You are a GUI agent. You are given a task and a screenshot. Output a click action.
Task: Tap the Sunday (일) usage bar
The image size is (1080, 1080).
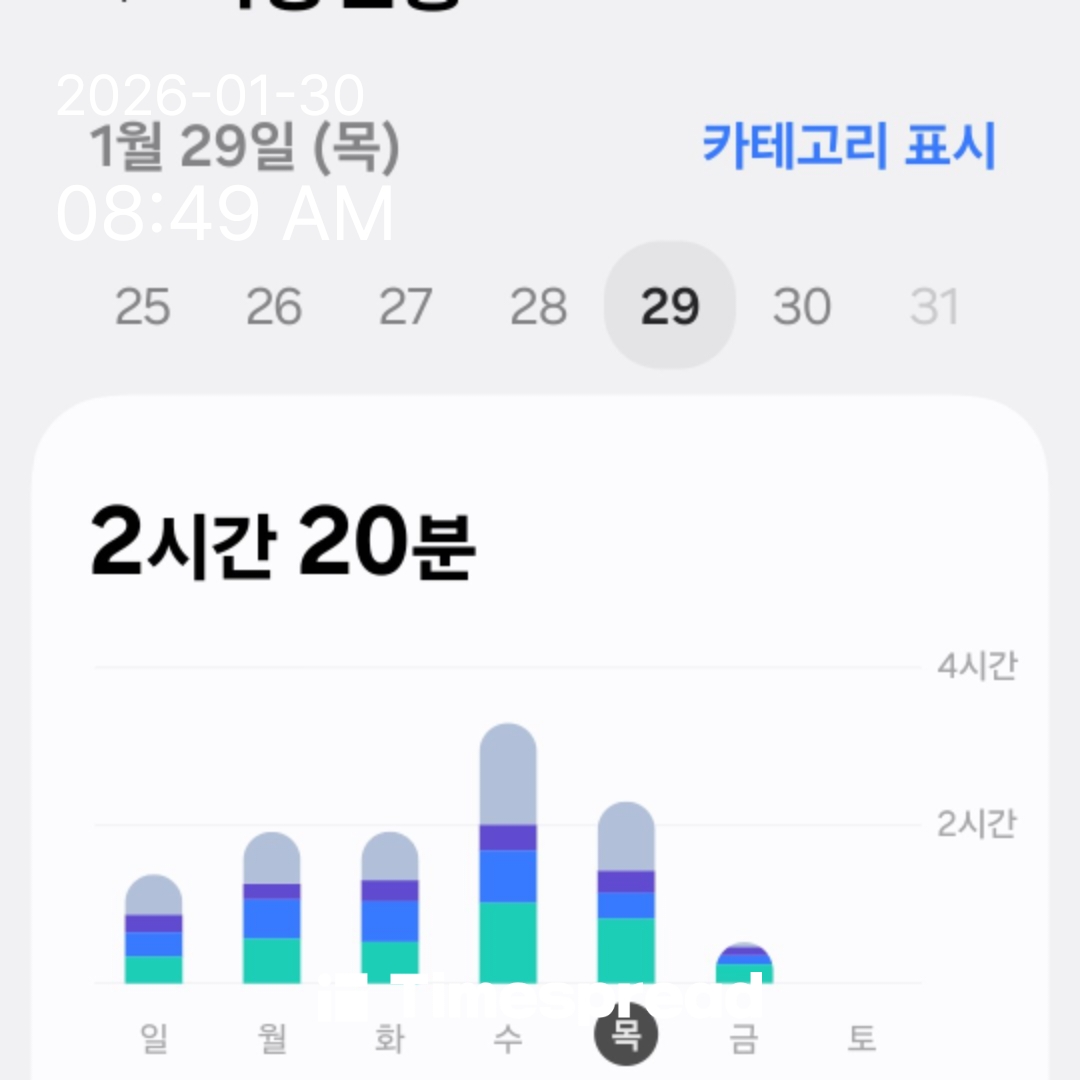click(154, 930)
